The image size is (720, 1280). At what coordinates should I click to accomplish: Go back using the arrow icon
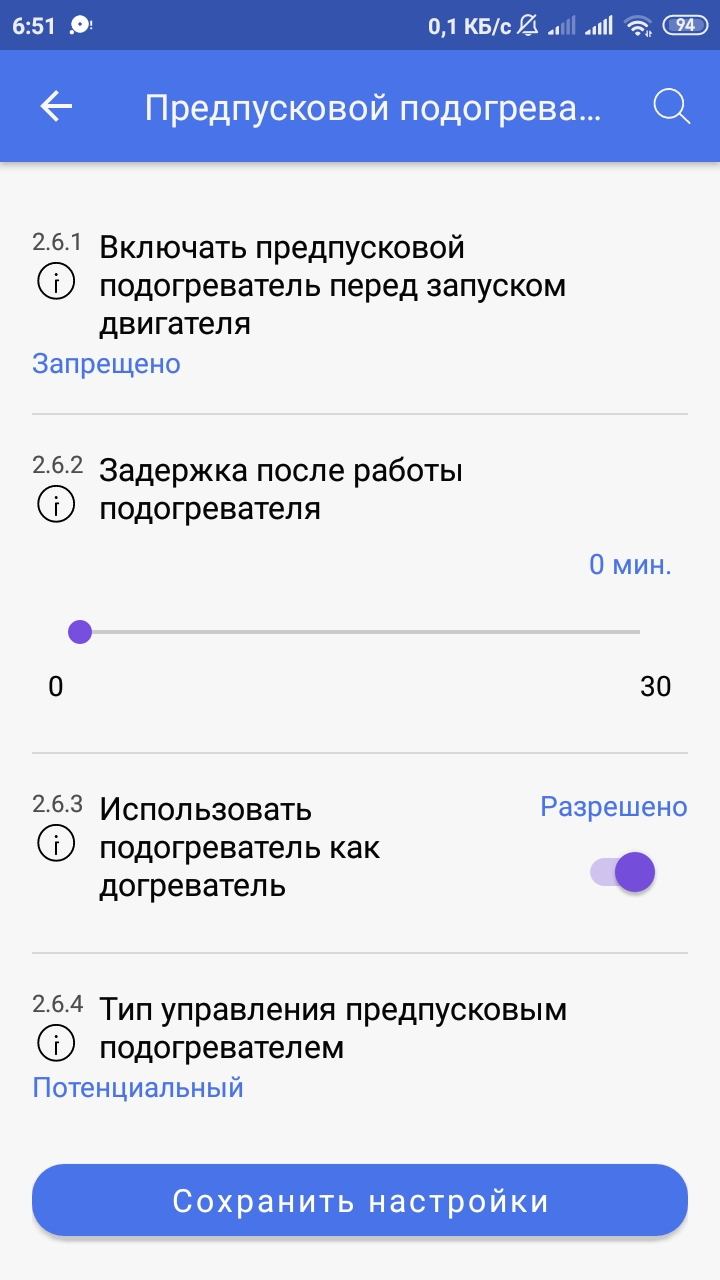[56, 107]
